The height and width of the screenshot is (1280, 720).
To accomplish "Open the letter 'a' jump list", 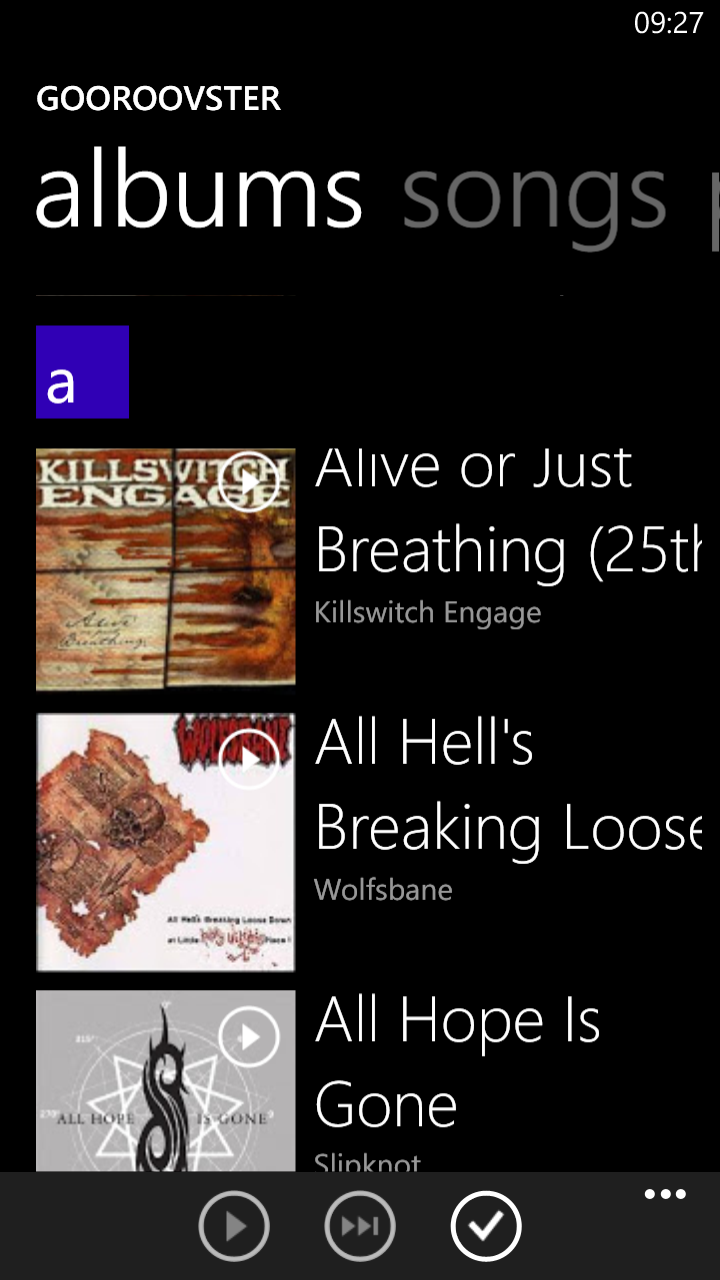I will (x=82, y=372).
